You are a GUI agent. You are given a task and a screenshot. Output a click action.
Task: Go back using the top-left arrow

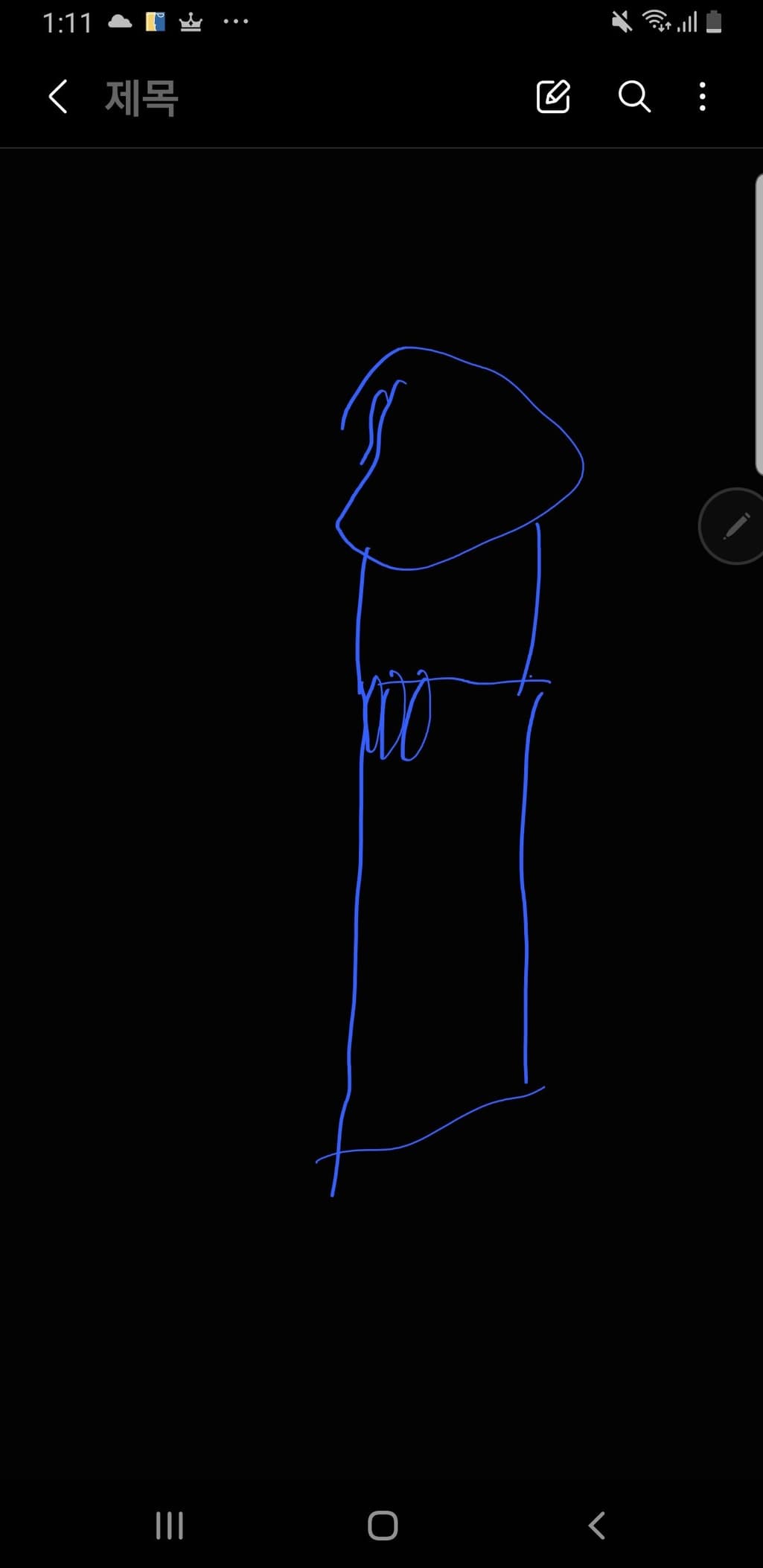58,97
